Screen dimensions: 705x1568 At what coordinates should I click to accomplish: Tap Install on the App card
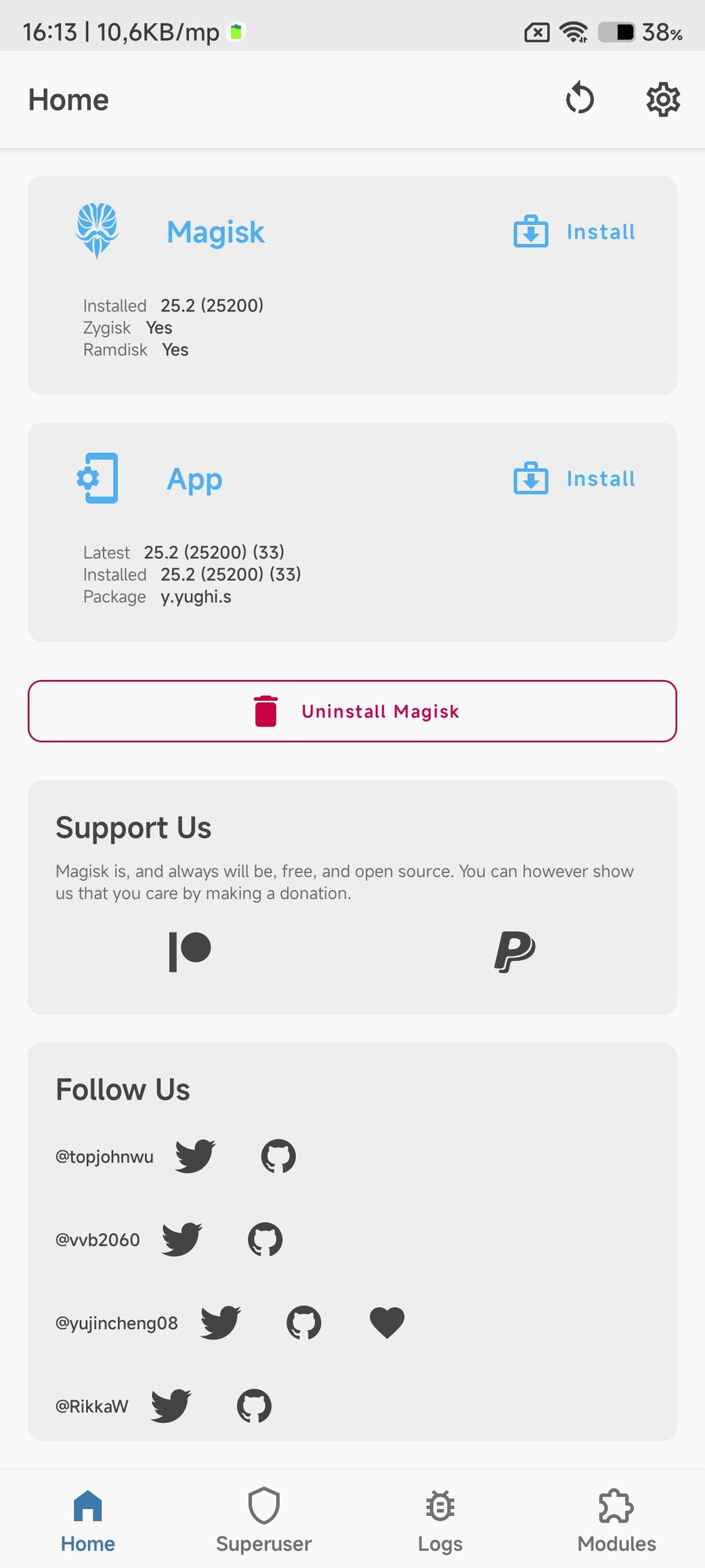574,479
